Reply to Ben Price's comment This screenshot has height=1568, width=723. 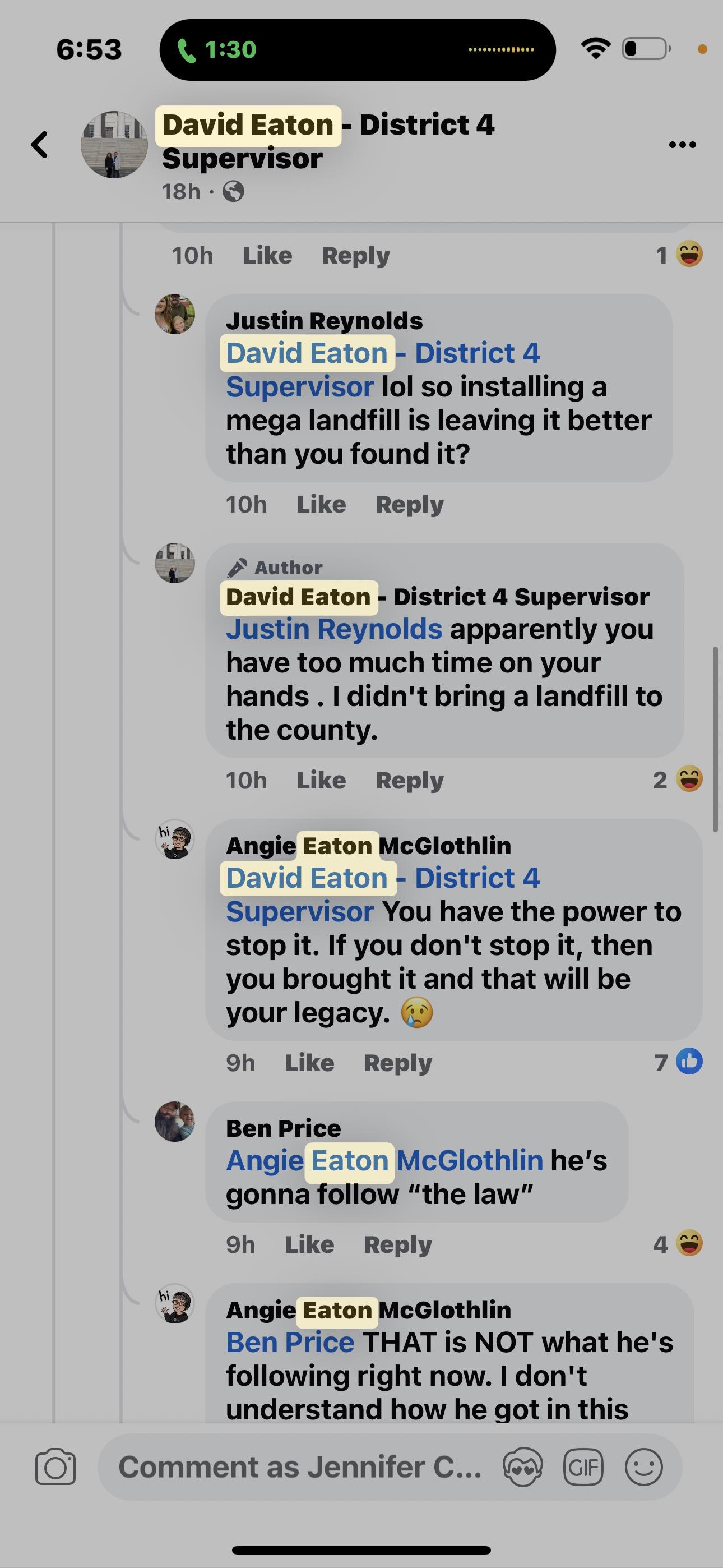(x=397, y=1245)
